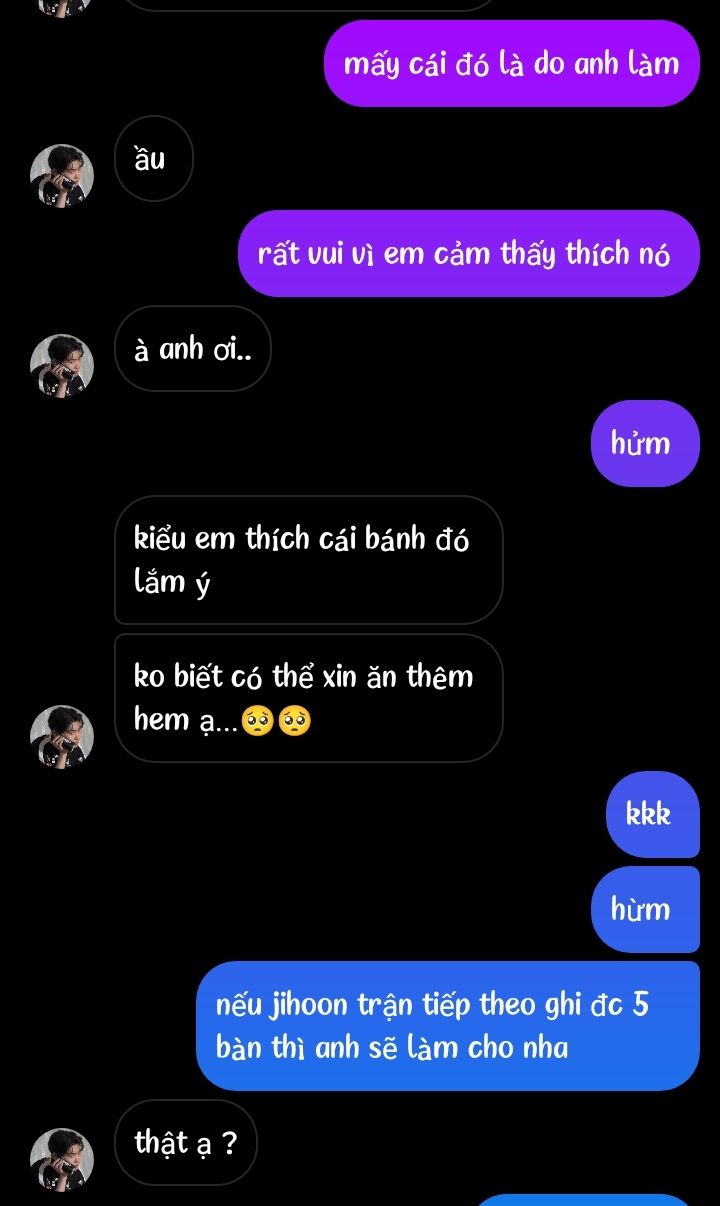This screenshot has width=720, height=1206.
Task: Open sender's avatar beside the "ầu" message
Action: 62,176
